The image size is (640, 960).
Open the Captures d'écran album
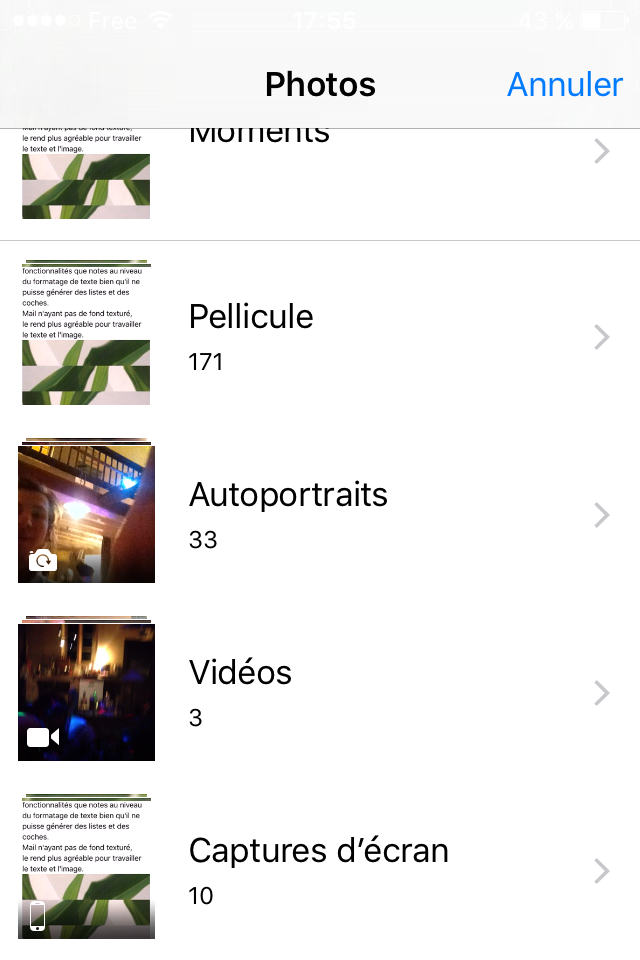tap(318, 870)
